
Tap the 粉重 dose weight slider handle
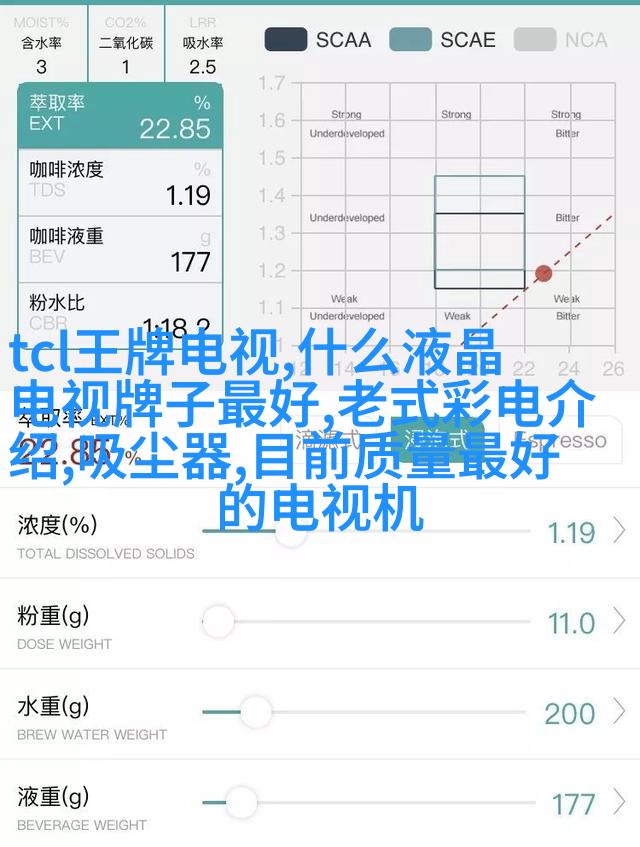[x=217, y=622]
